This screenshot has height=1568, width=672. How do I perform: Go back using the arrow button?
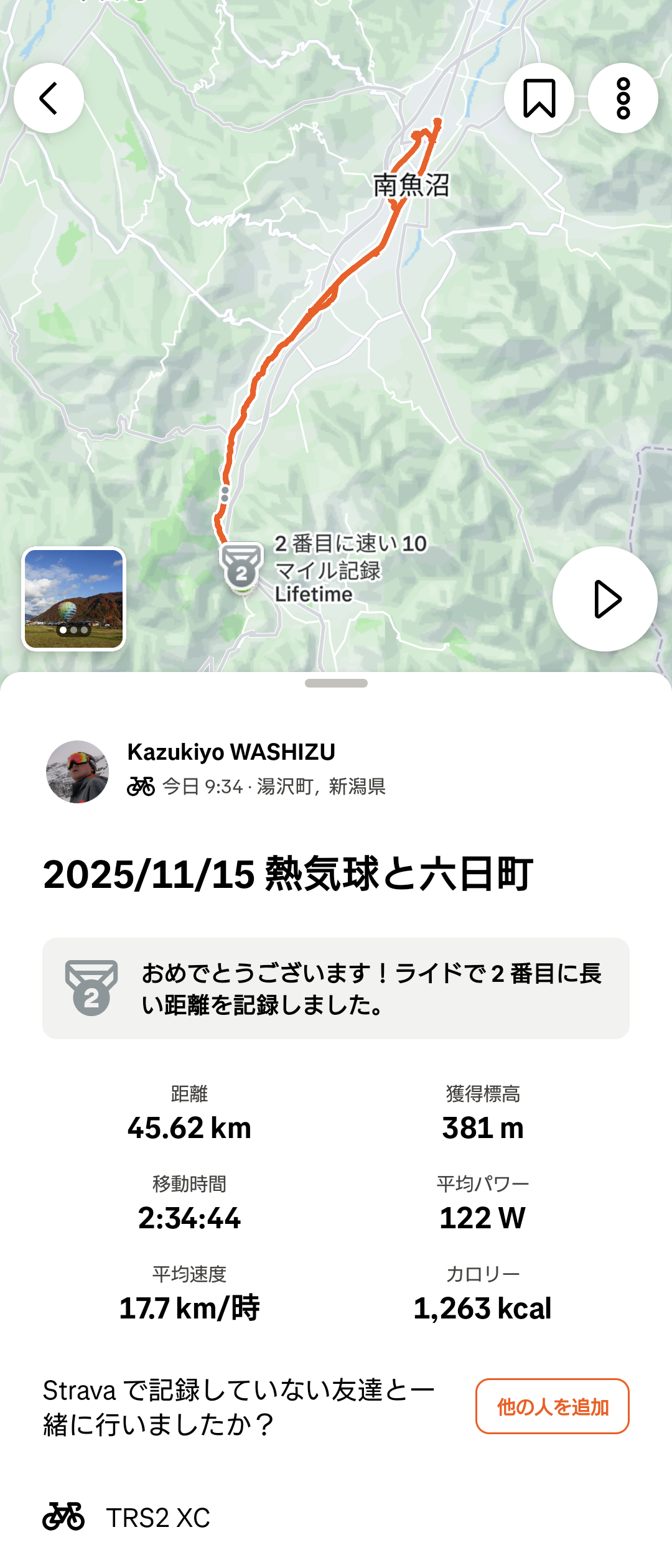pyautogui.click(x=49, y=98)
